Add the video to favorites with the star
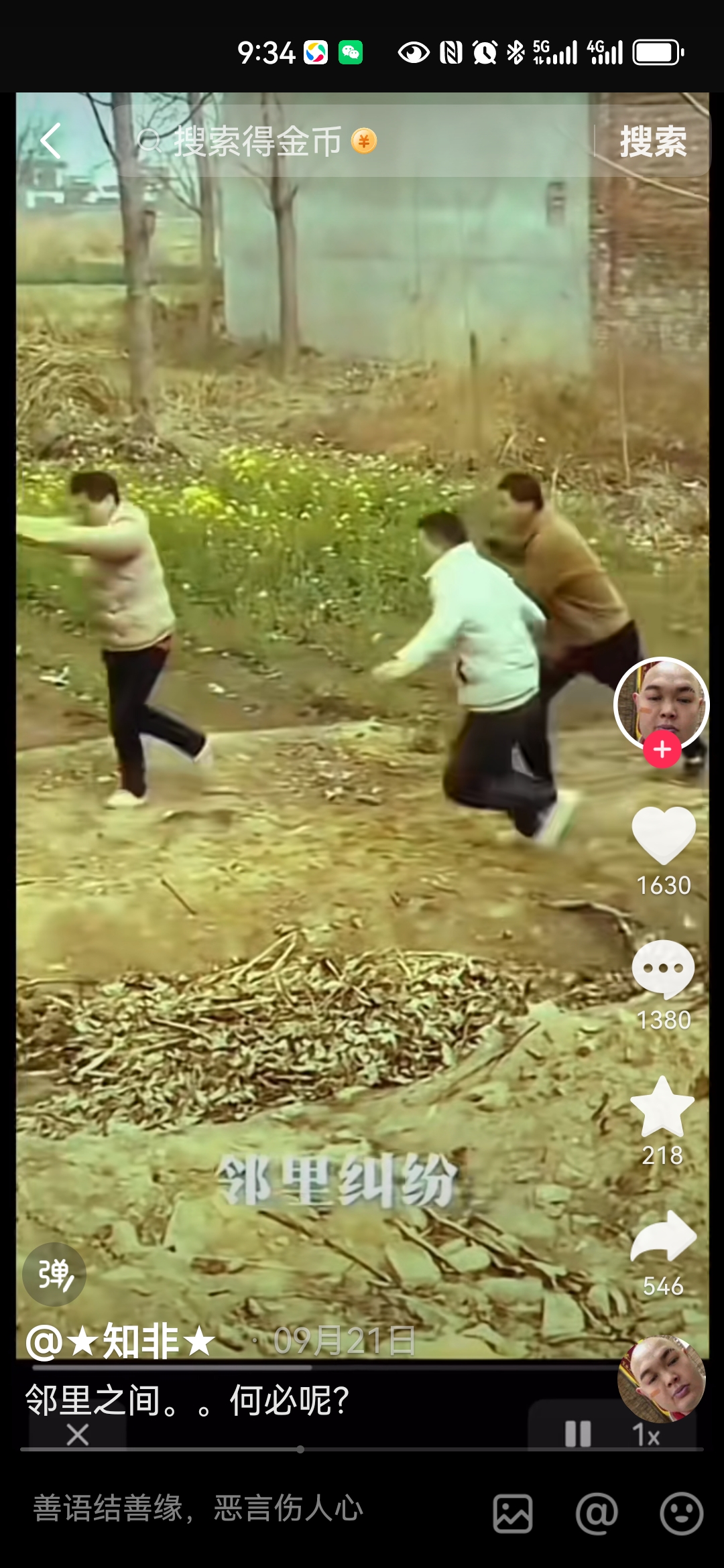The height and width of the screenshot is (1568, 724). (x=662, y=1107)
